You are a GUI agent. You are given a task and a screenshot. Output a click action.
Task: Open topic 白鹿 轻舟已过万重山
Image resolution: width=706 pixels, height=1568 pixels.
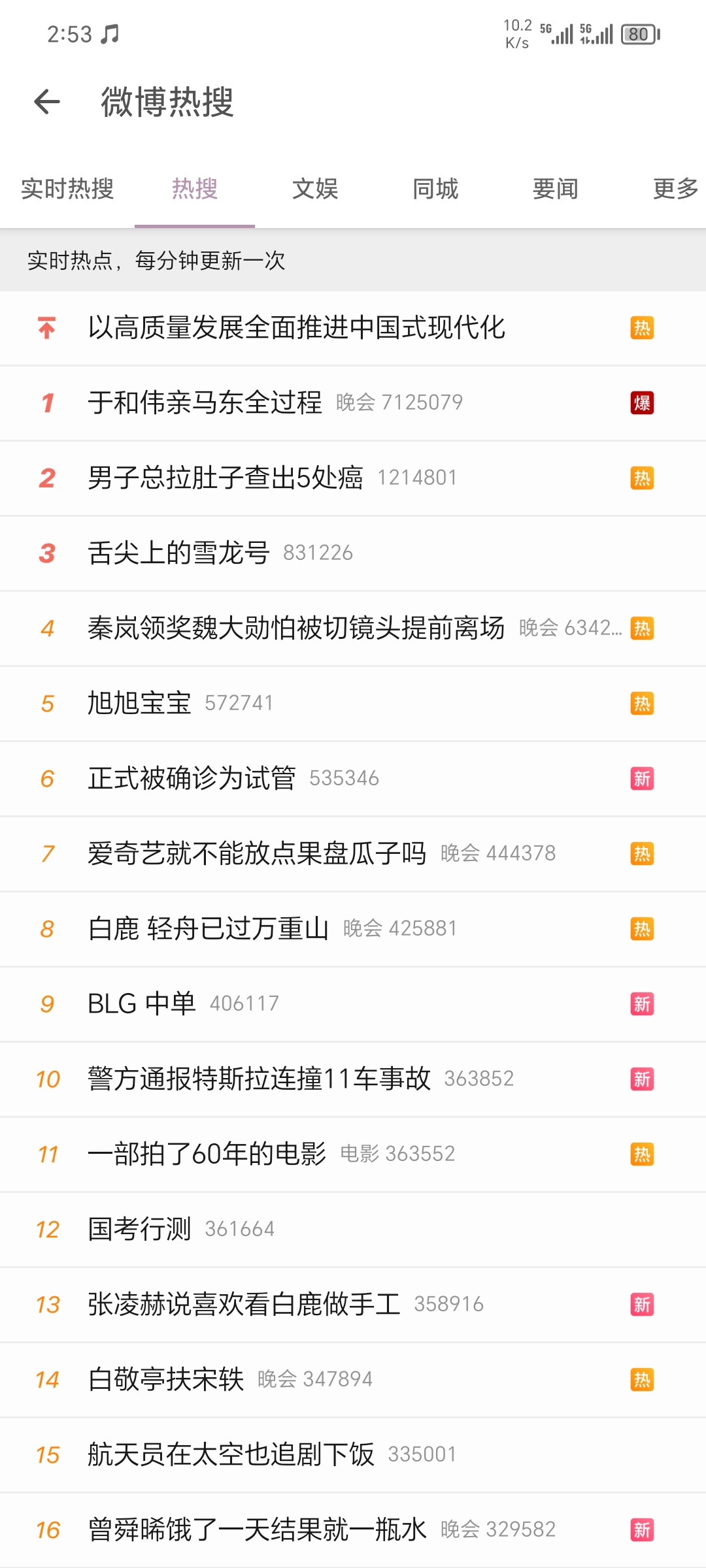[208, 928]
